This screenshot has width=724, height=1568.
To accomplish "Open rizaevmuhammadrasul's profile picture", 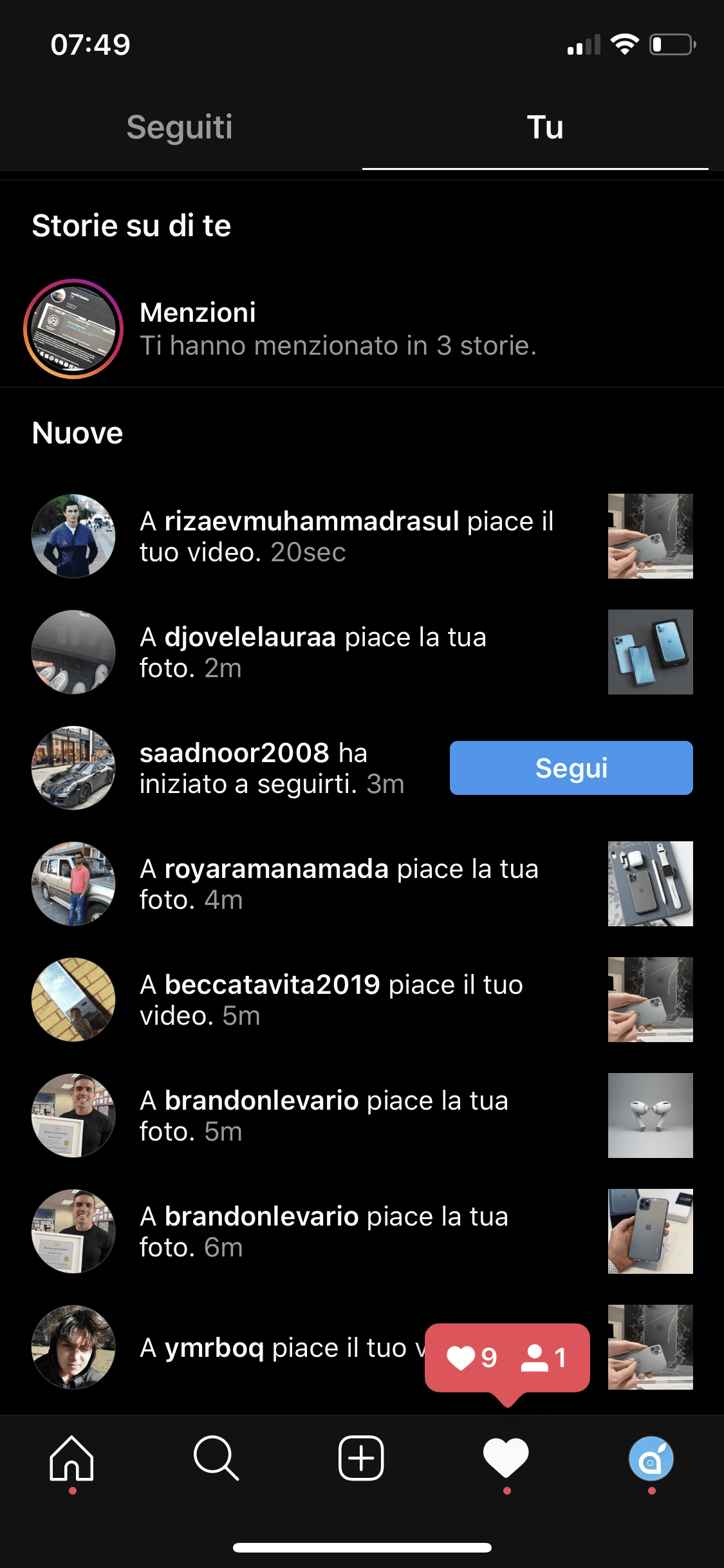I will [x=73, y=536].
